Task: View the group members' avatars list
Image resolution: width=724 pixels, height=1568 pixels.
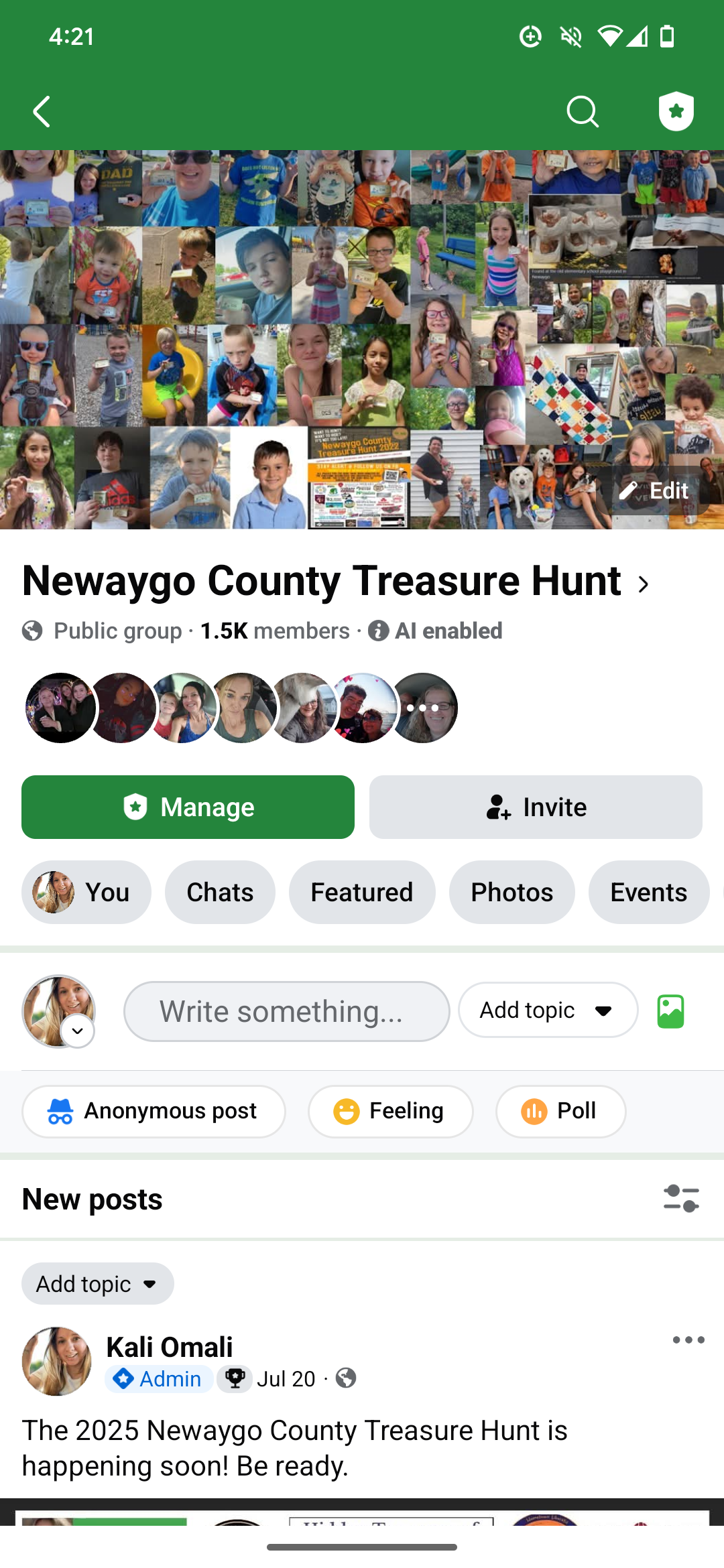Action: (241, 708)
